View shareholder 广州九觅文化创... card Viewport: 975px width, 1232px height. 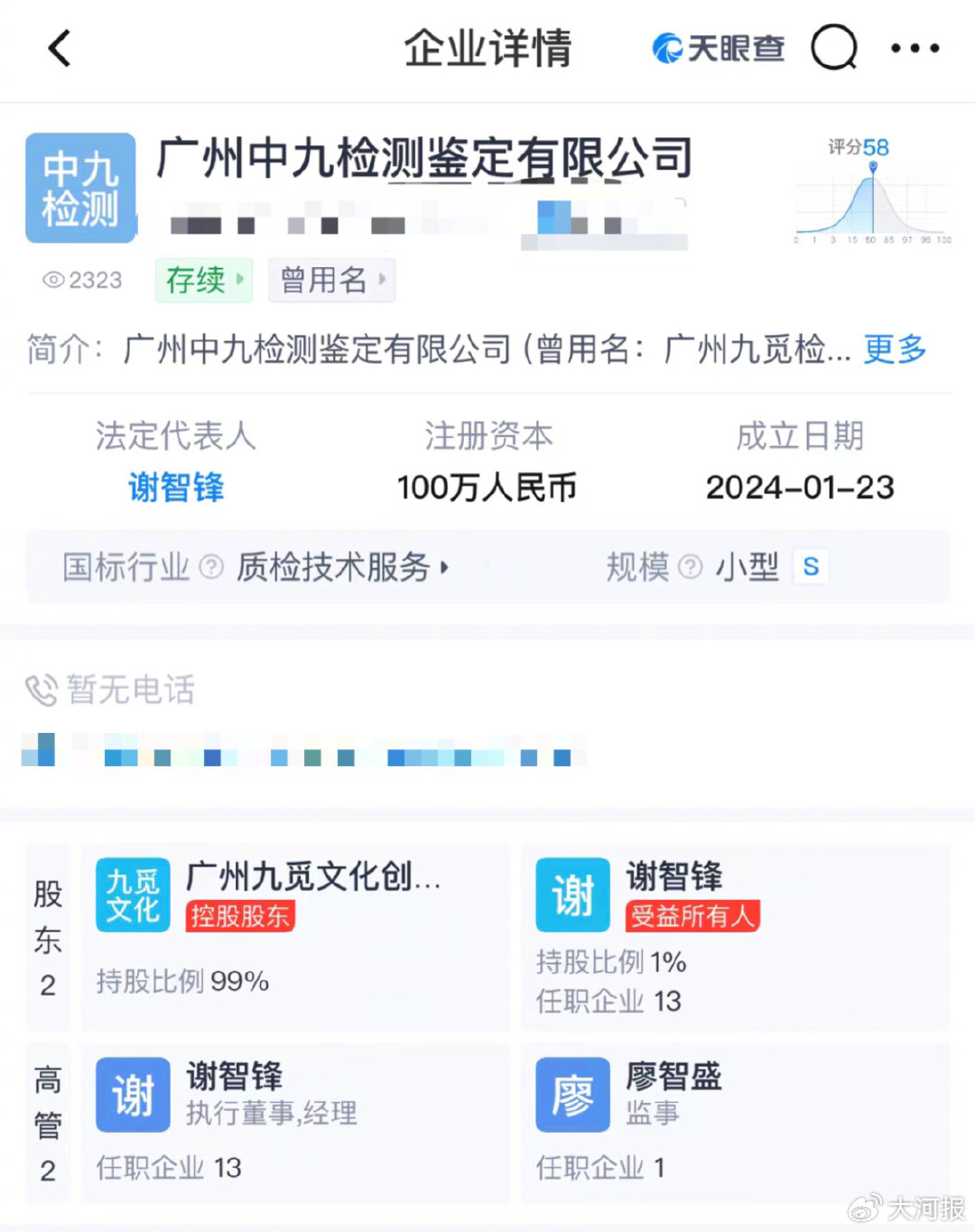tap(295, 937)
